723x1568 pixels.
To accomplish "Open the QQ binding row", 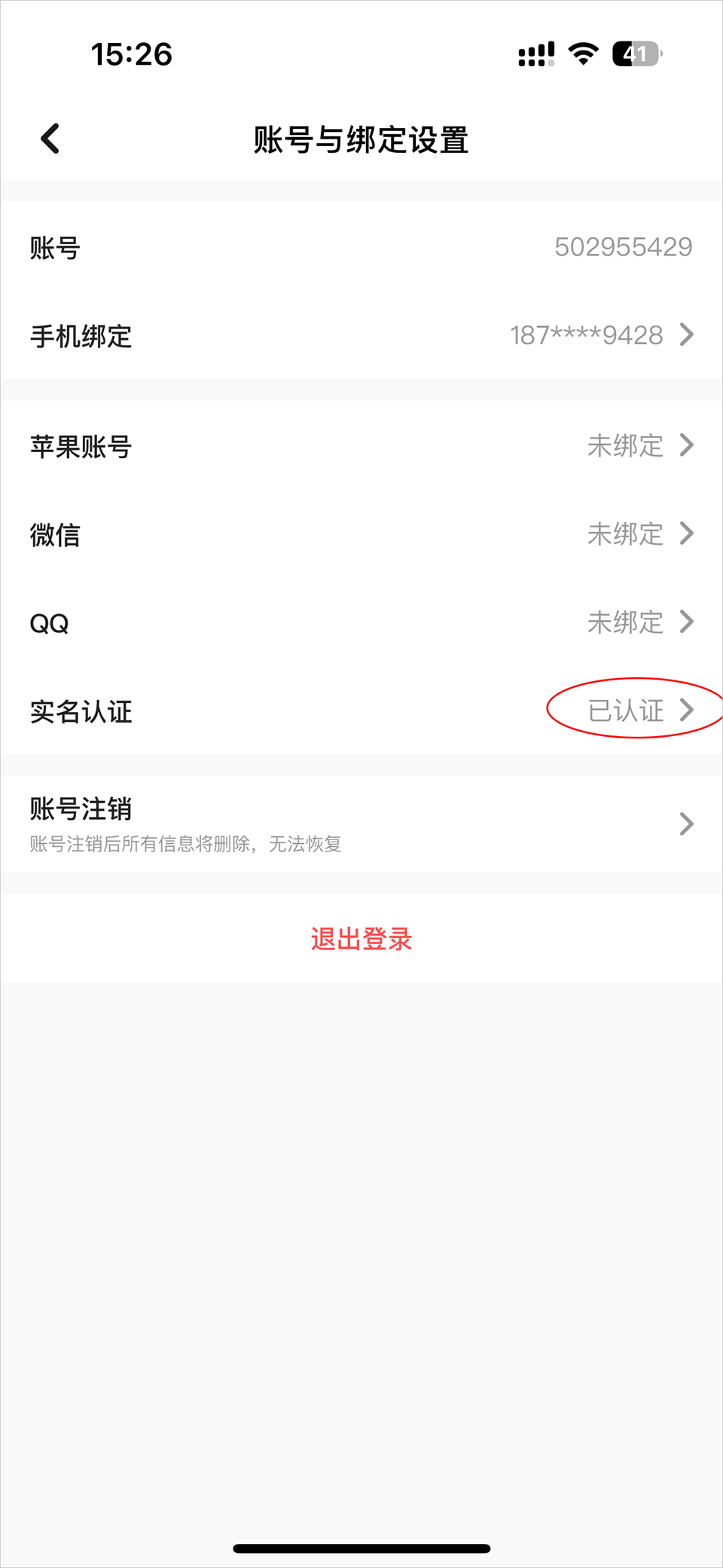I will pyautogui.click(x=361, y=622).
